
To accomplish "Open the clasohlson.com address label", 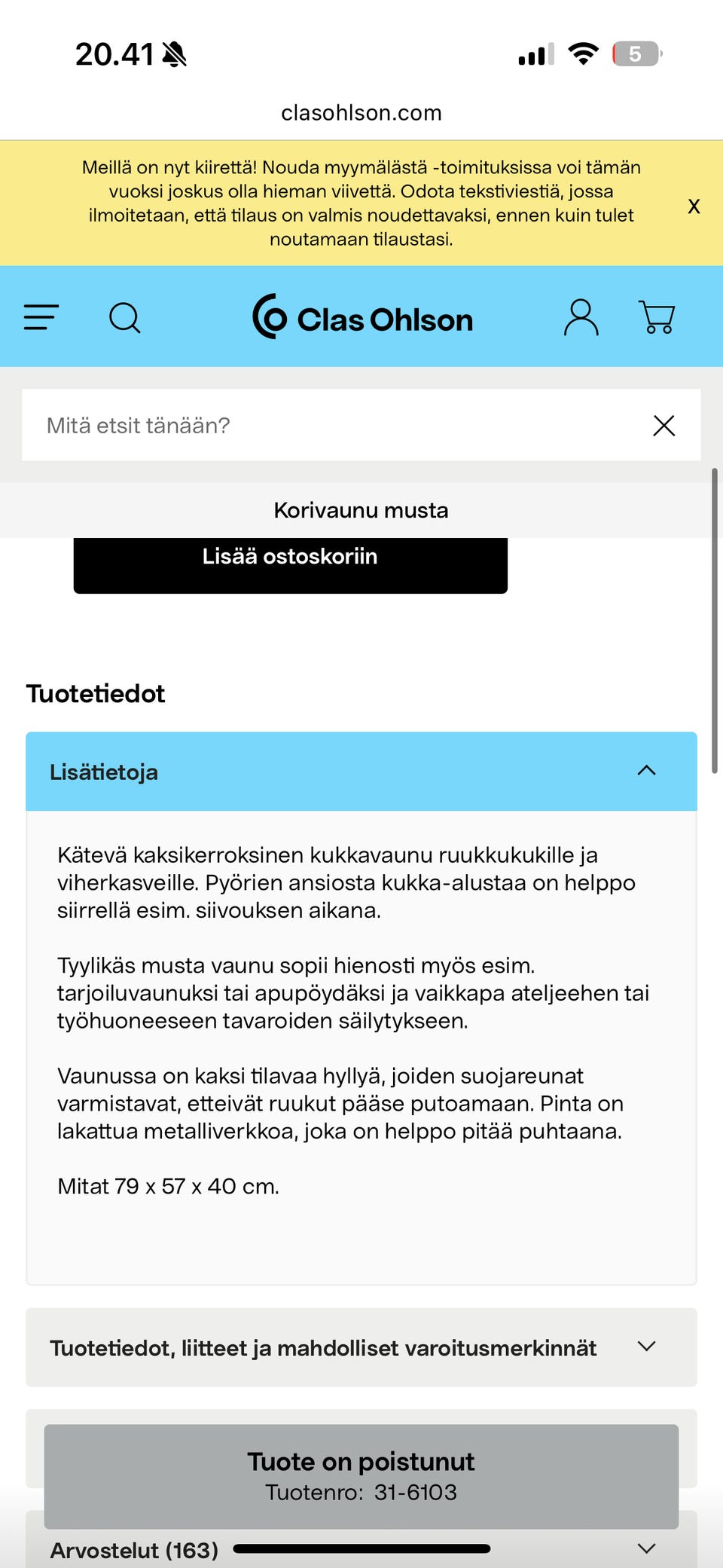I will click(x=361, y=112).
